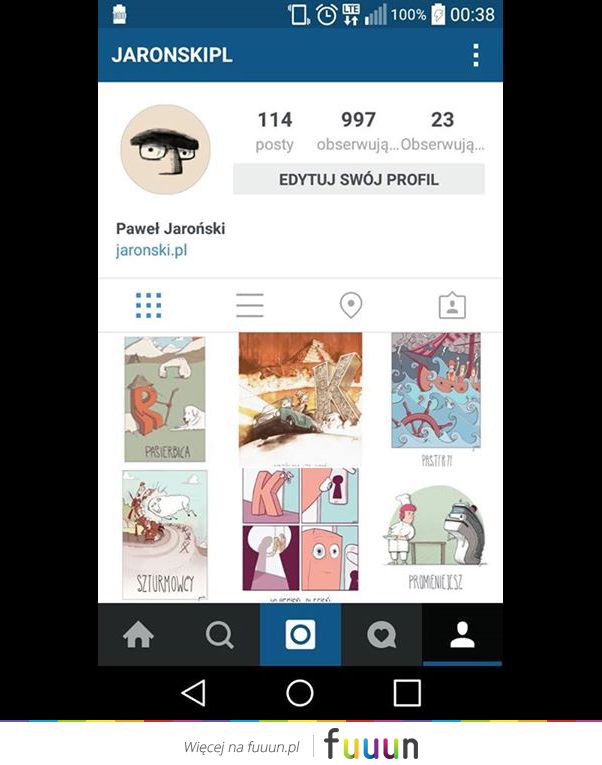
Task: Tap the EDYTUJ SWÓJ PROFIL button
Action: tap(358, 180)
